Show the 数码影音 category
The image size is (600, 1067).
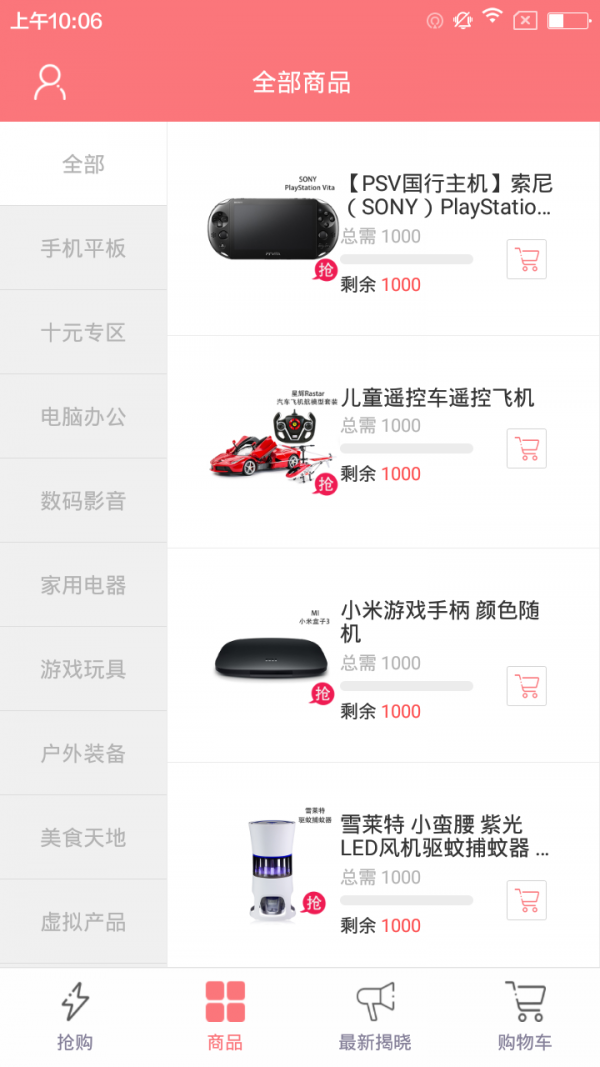pyautogui.click(x=83, y=500)
